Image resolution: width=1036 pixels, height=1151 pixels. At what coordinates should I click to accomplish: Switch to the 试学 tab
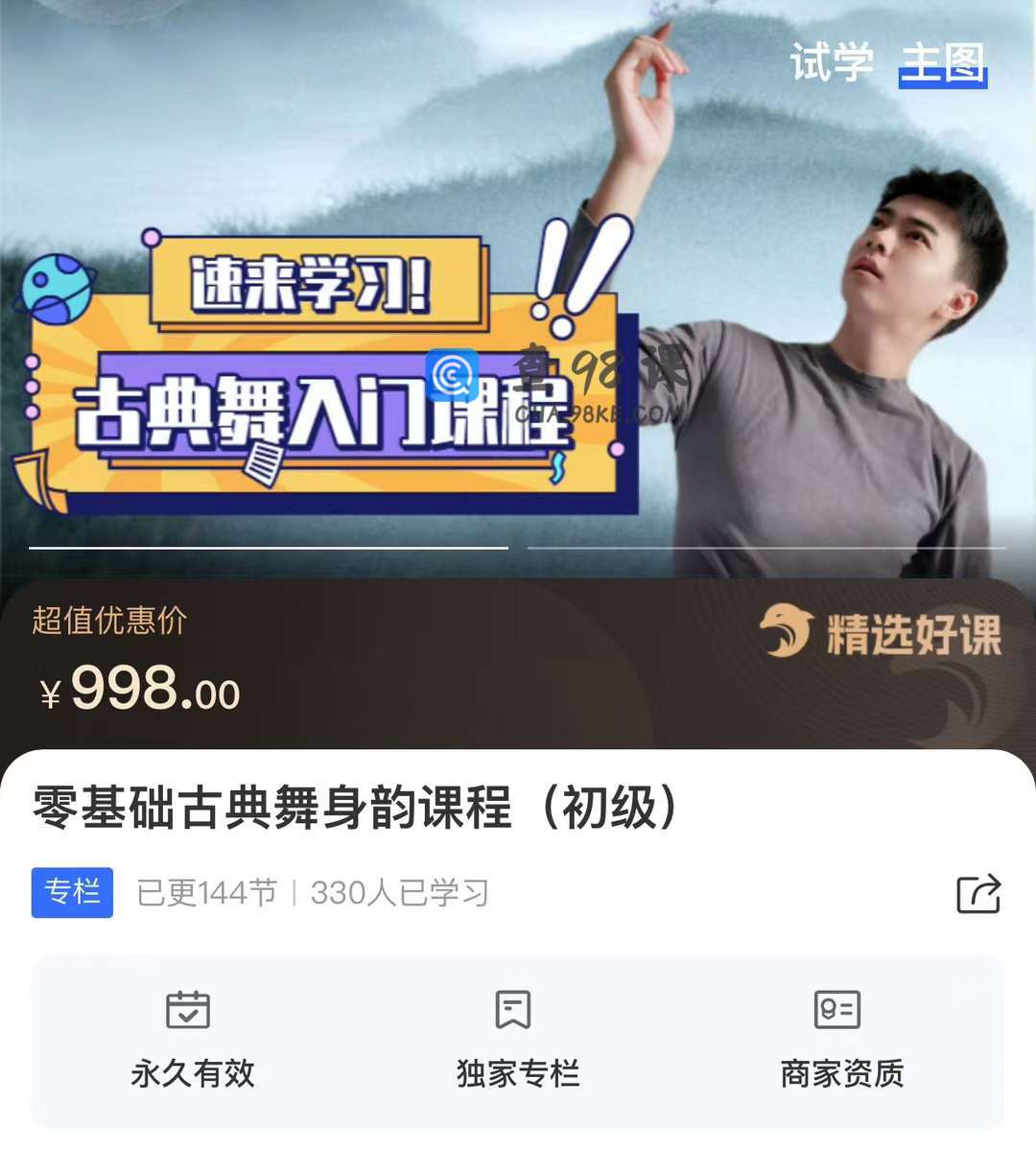pos(831,63)
